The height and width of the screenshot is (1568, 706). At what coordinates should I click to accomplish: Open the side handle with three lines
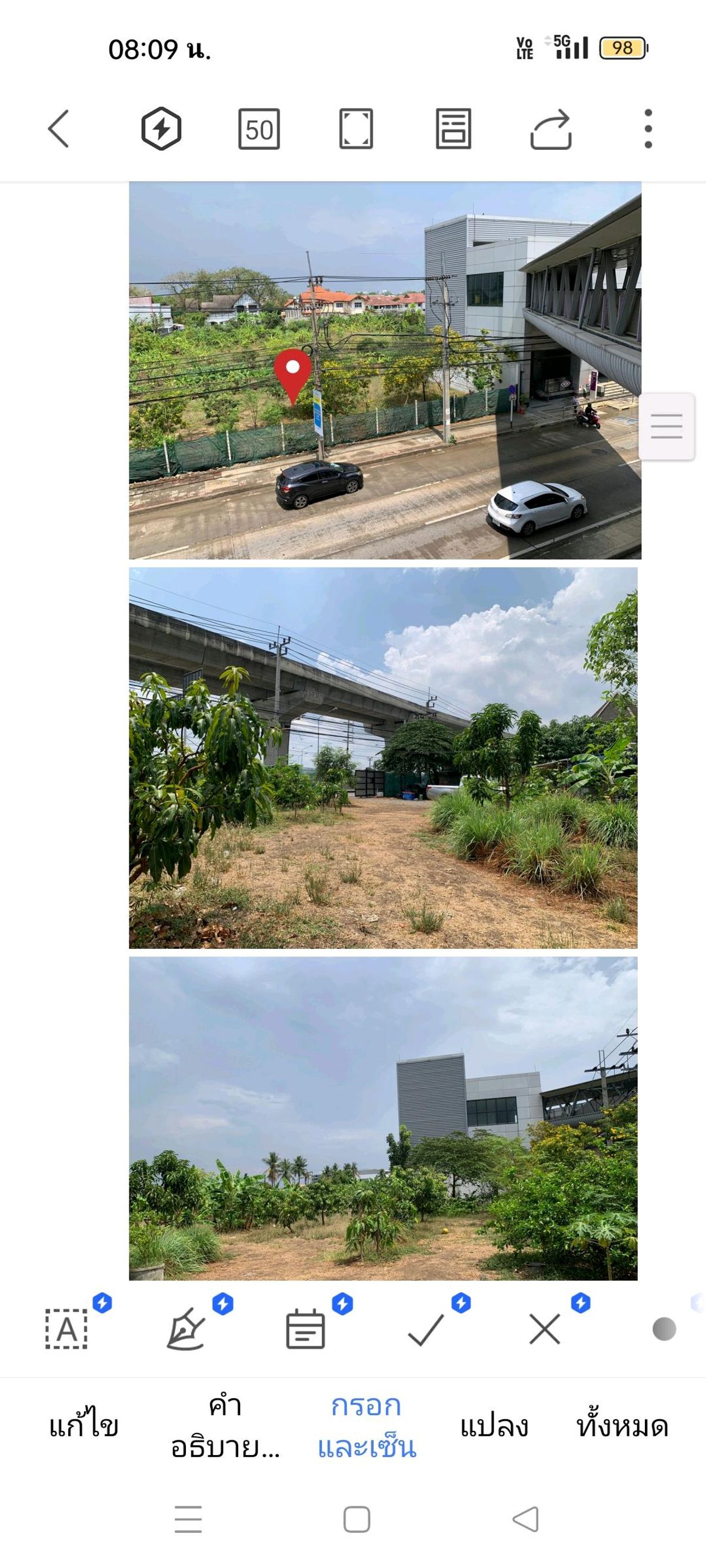(667, 426)
